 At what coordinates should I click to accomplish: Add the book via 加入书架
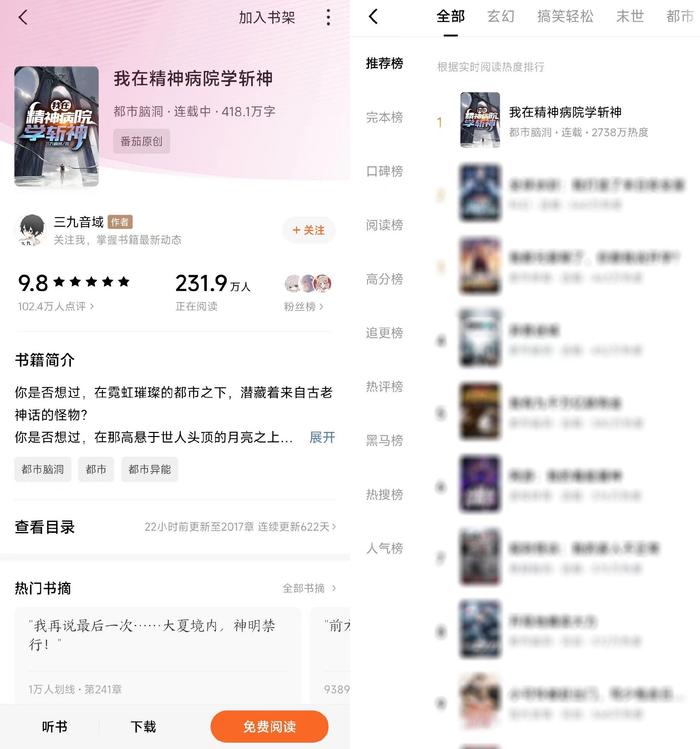pos(267,17)
